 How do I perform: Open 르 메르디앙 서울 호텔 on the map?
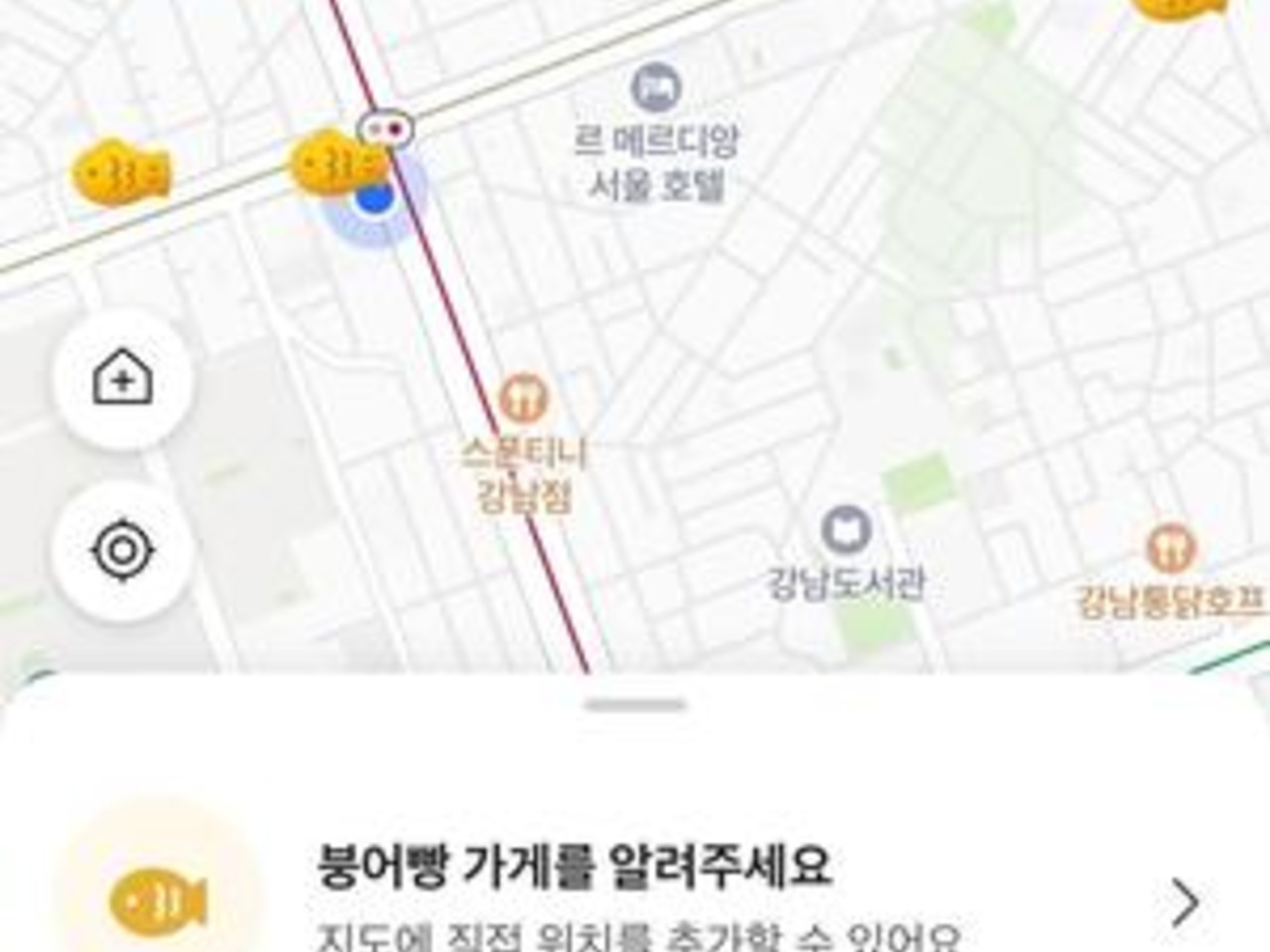click(x=656, y=89)
